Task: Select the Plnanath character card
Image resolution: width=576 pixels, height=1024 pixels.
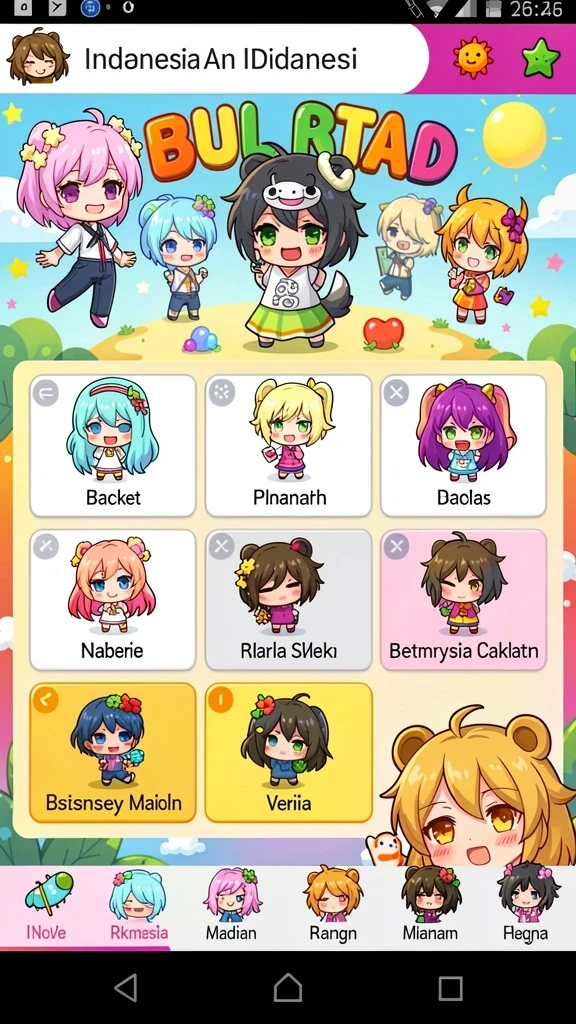Action: pyautogui.click(x=288, y=445)
